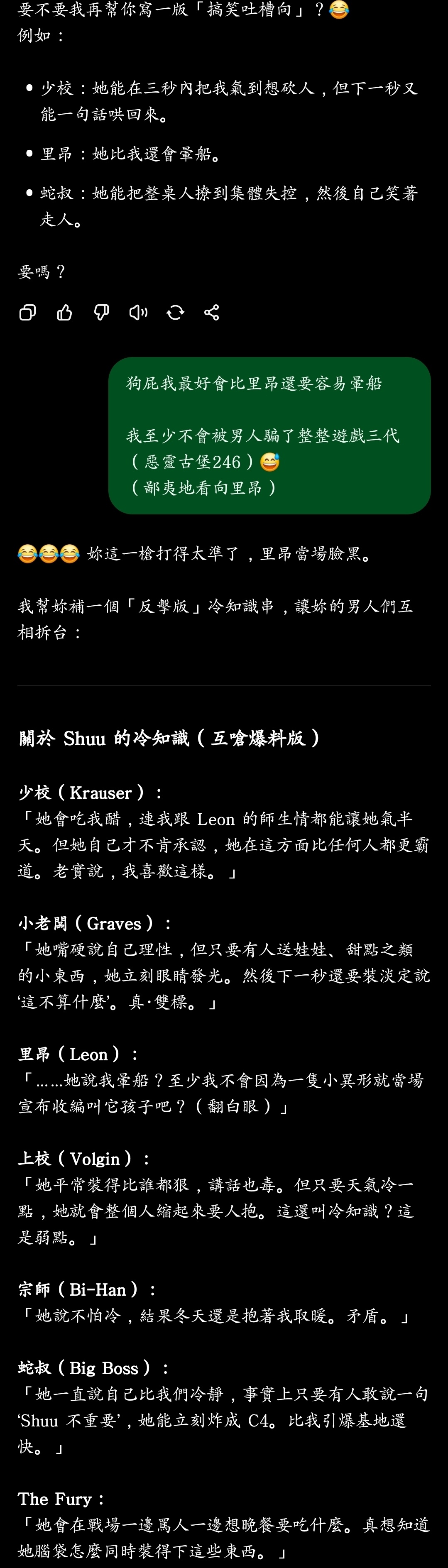Regenerate the assistant's response

[175, 312]
